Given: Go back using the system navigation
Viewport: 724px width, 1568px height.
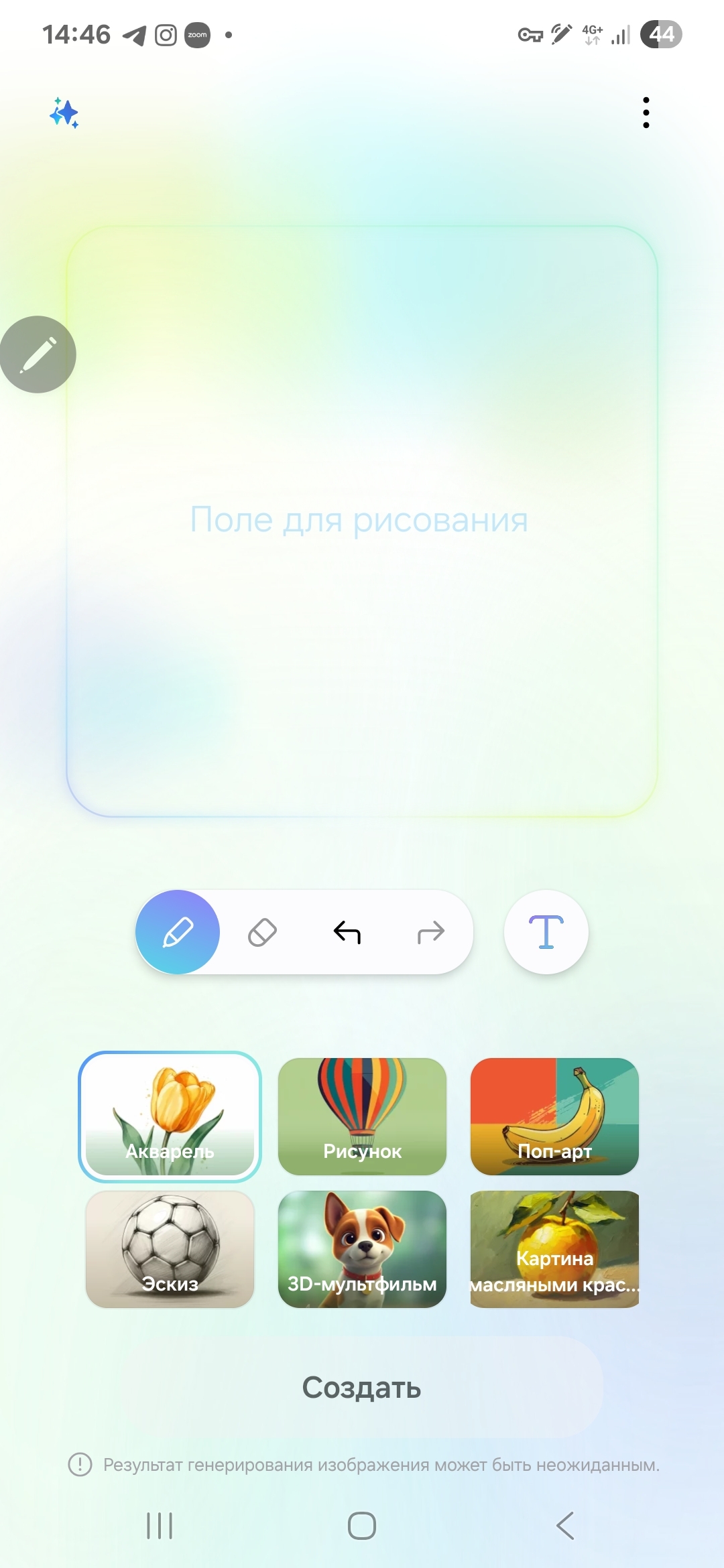Looking at the screenshot, I should point(565,1526).
